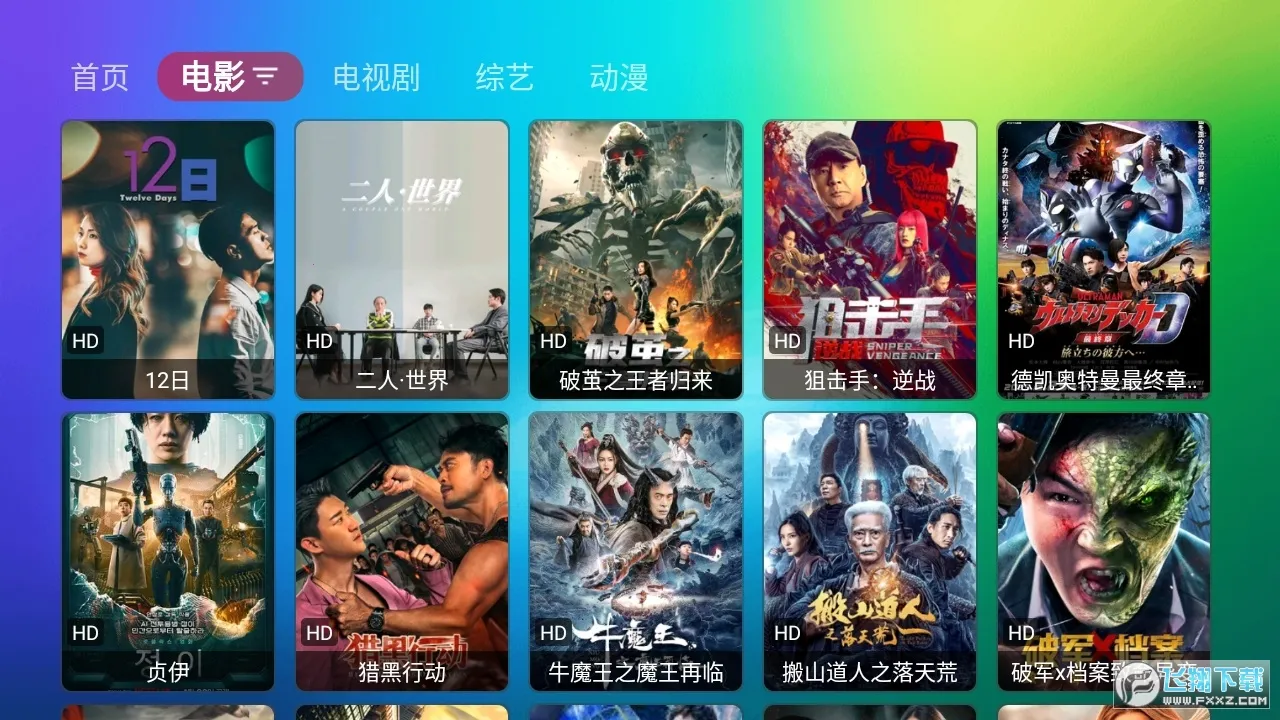Open the movie 贞伊

click(168, 552)
